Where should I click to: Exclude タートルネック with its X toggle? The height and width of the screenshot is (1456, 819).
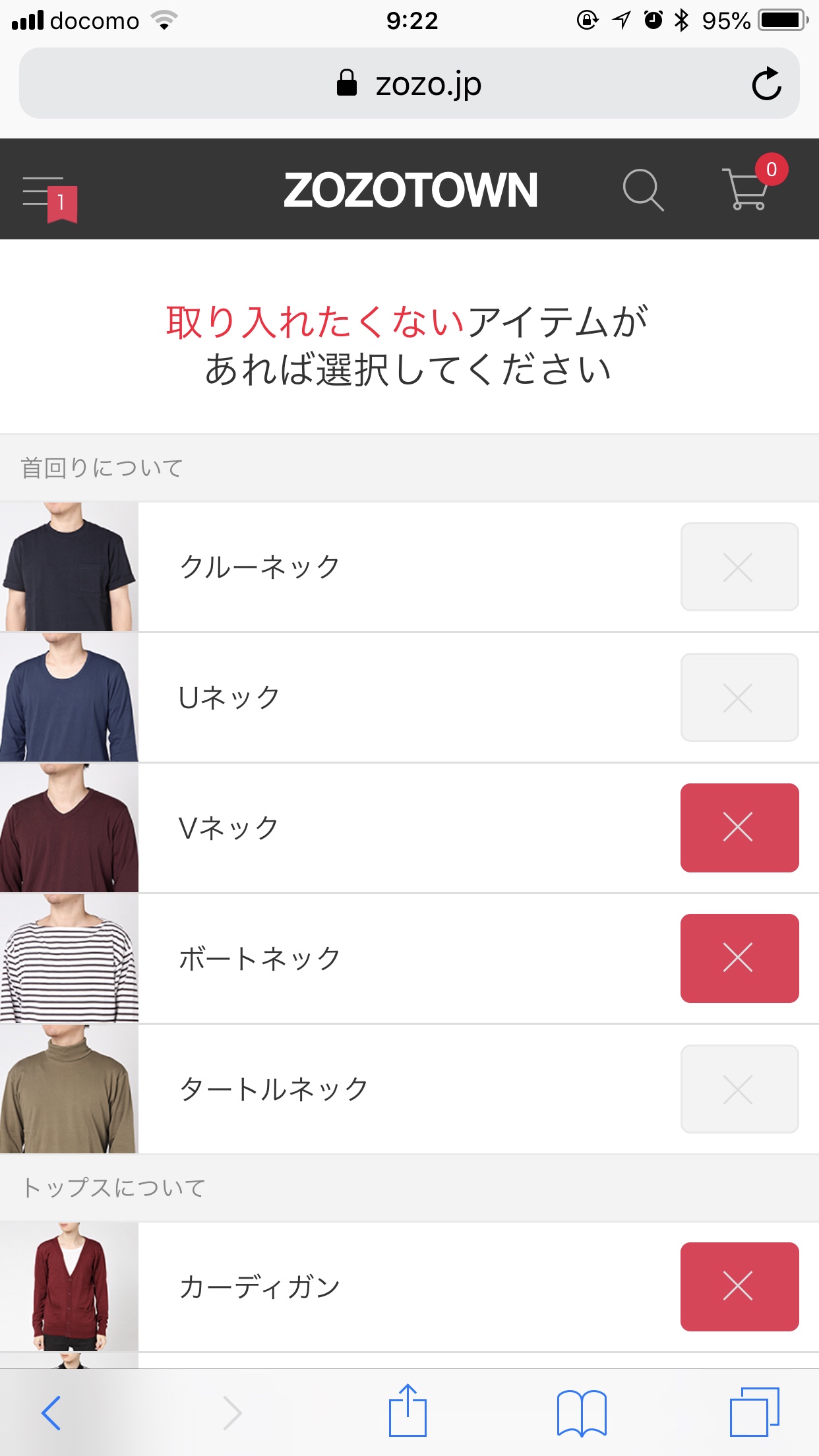[x=739, y=1089]
